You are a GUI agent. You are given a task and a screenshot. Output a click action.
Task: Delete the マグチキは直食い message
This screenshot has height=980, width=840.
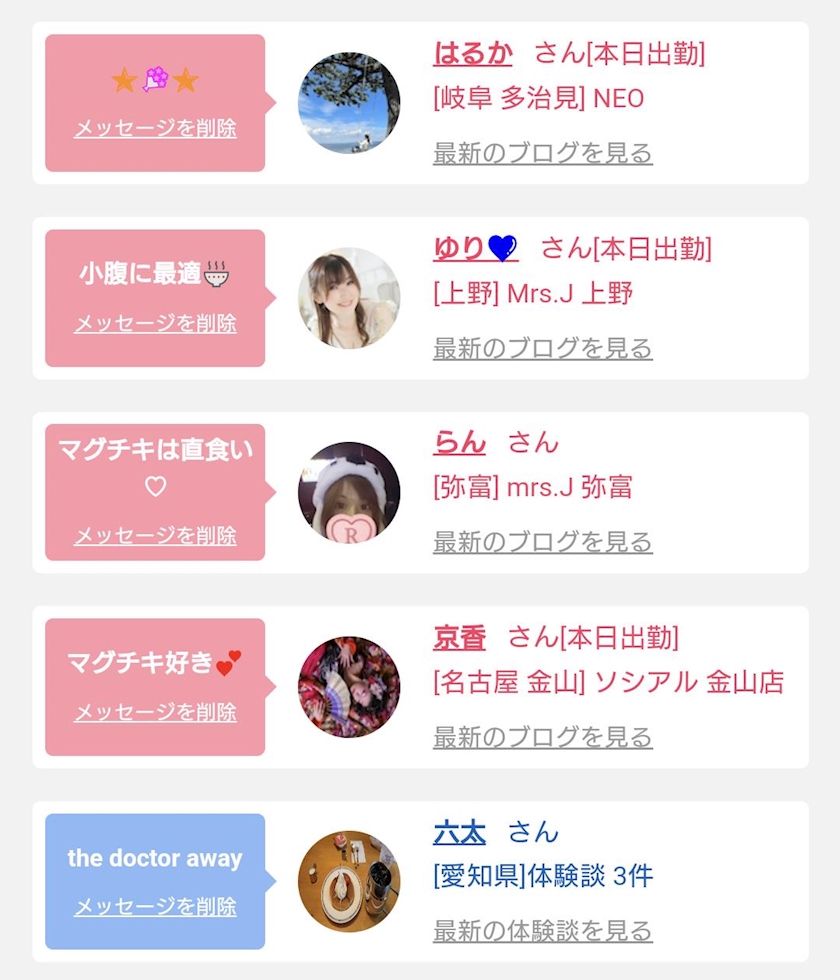(x=155, y=535)
